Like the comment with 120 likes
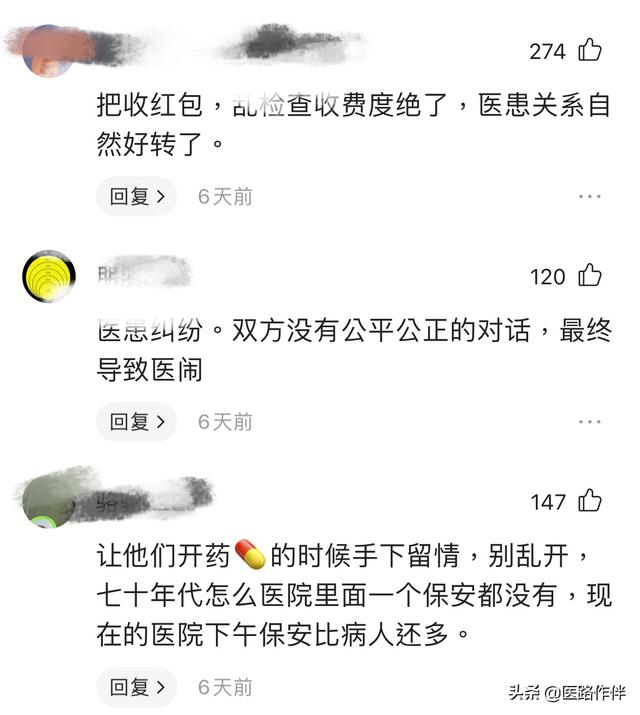640x715 pixels. (x=590, y=276)
